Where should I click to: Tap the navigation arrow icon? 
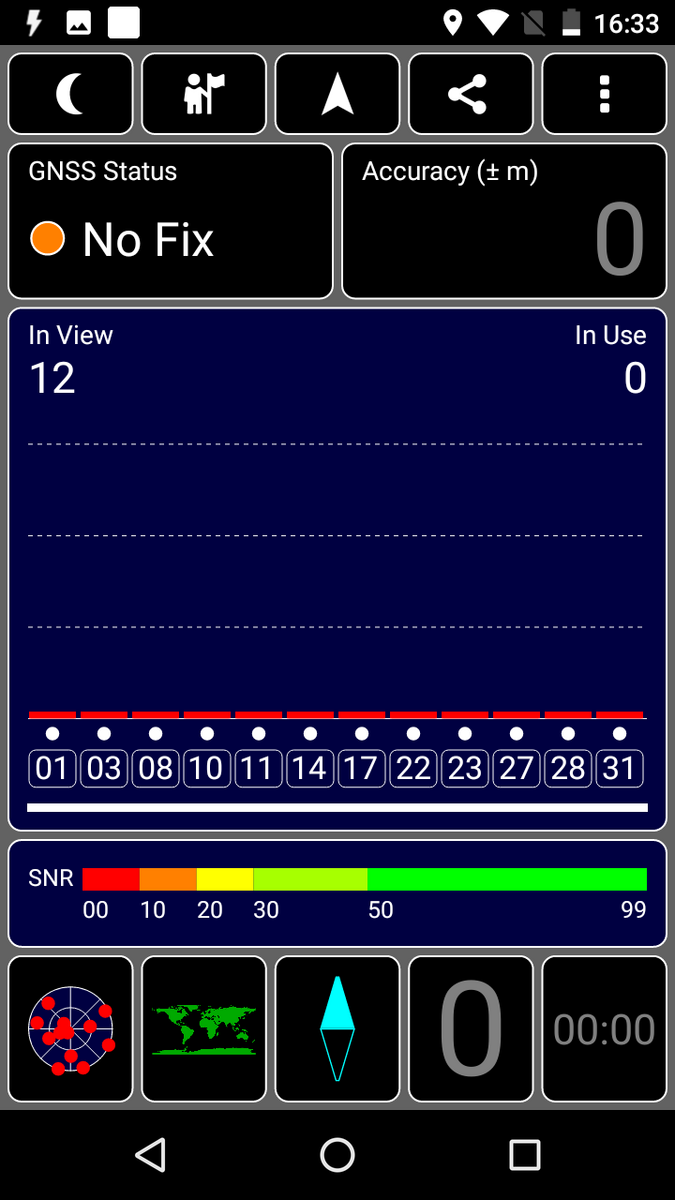[337, 94]
